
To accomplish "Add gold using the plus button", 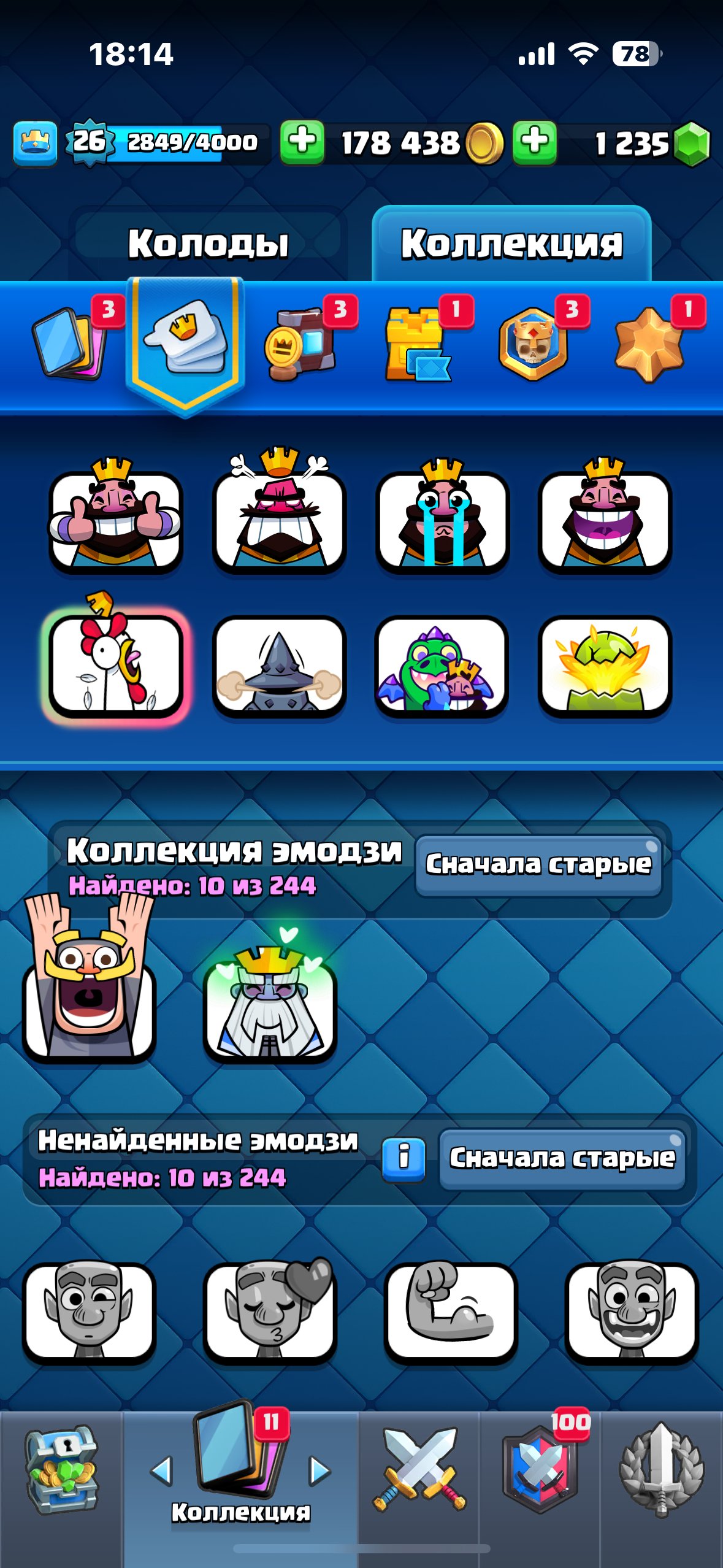I will coord(302,142).
